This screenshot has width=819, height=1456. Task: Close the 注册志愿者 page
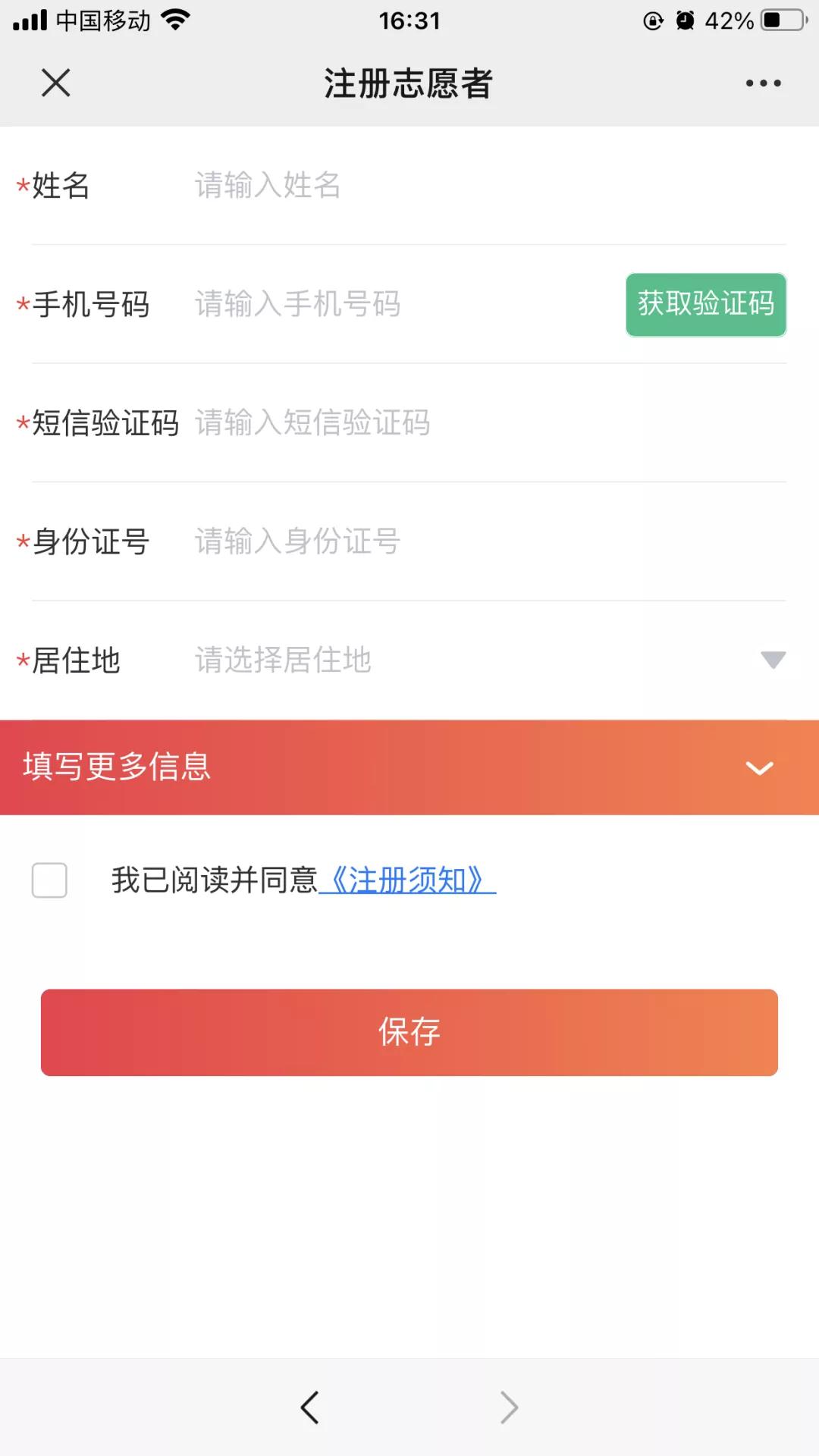click(x=55, y=83)
